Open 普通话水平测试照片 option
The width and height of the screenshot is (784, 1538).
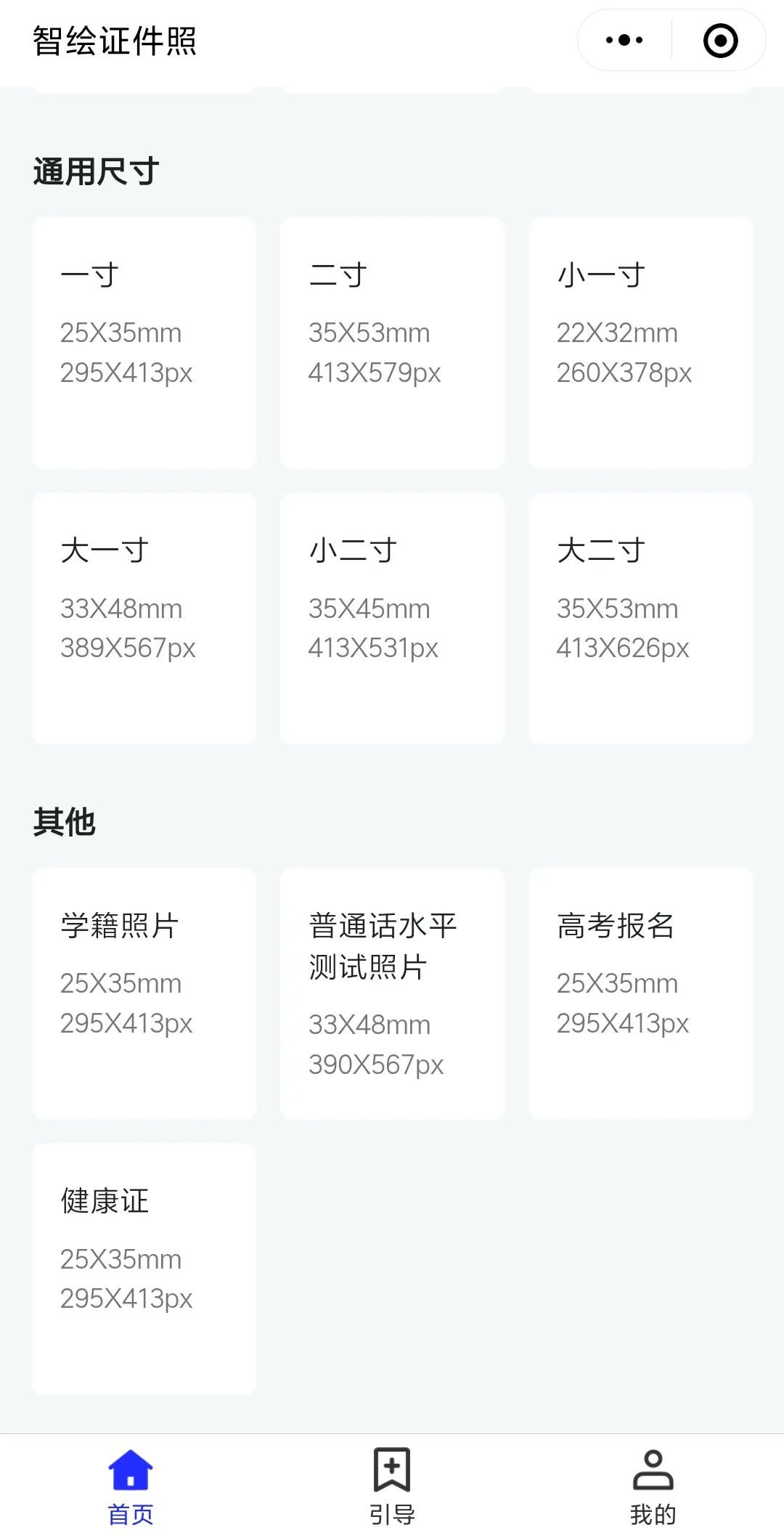[x=392, y=991]
